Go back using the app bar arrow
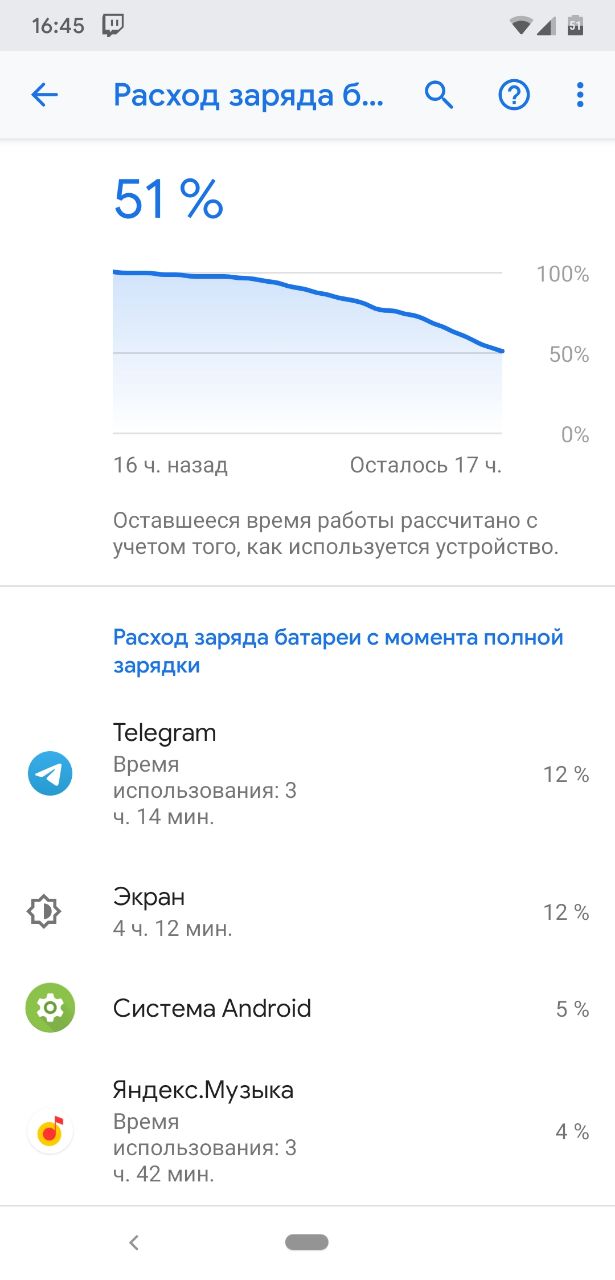Screen dimensions: 615x1280 [x=45, y=95]
